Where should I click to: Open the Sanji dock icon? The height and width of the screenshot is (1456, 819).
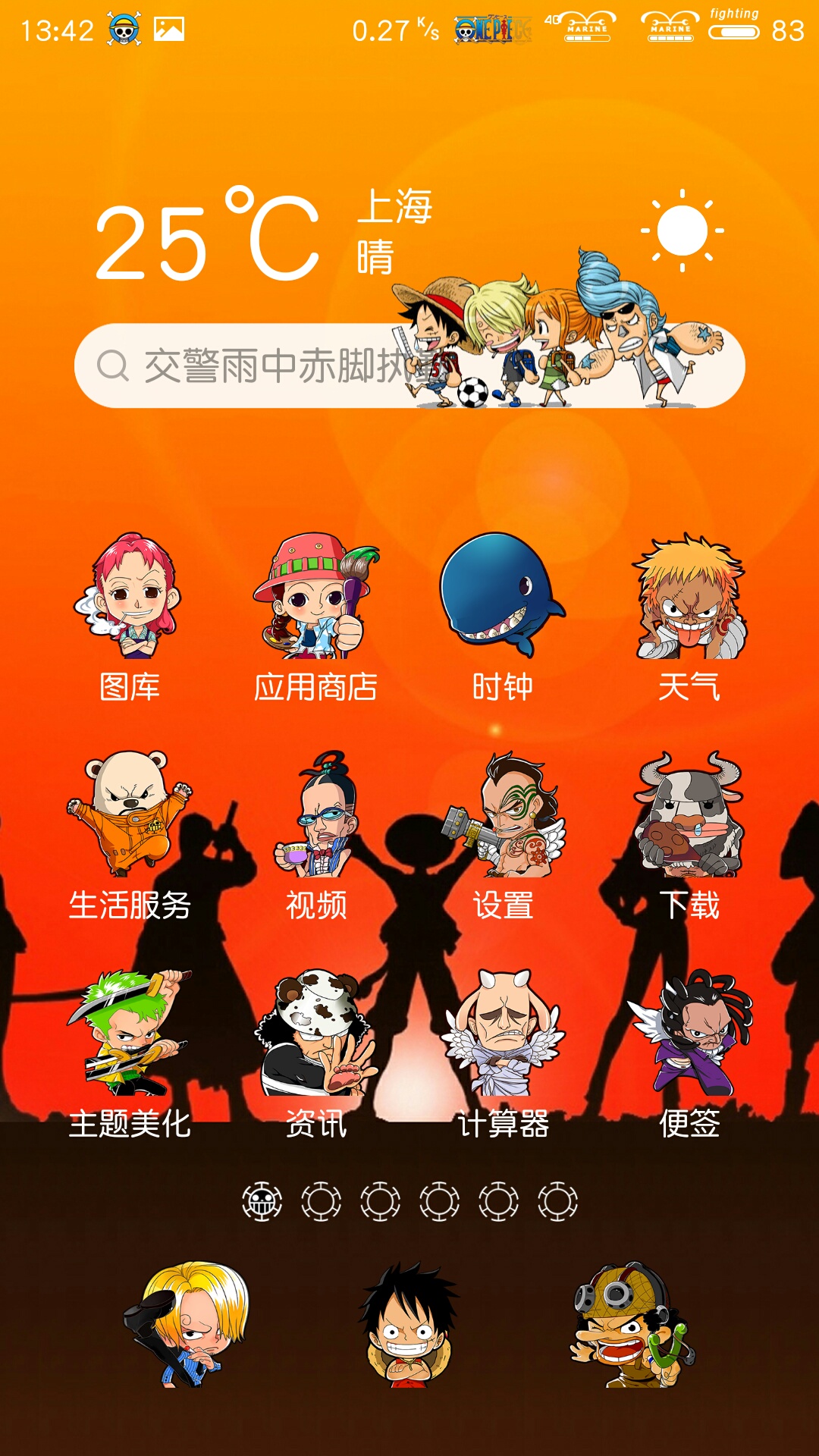click(187, 1325)
